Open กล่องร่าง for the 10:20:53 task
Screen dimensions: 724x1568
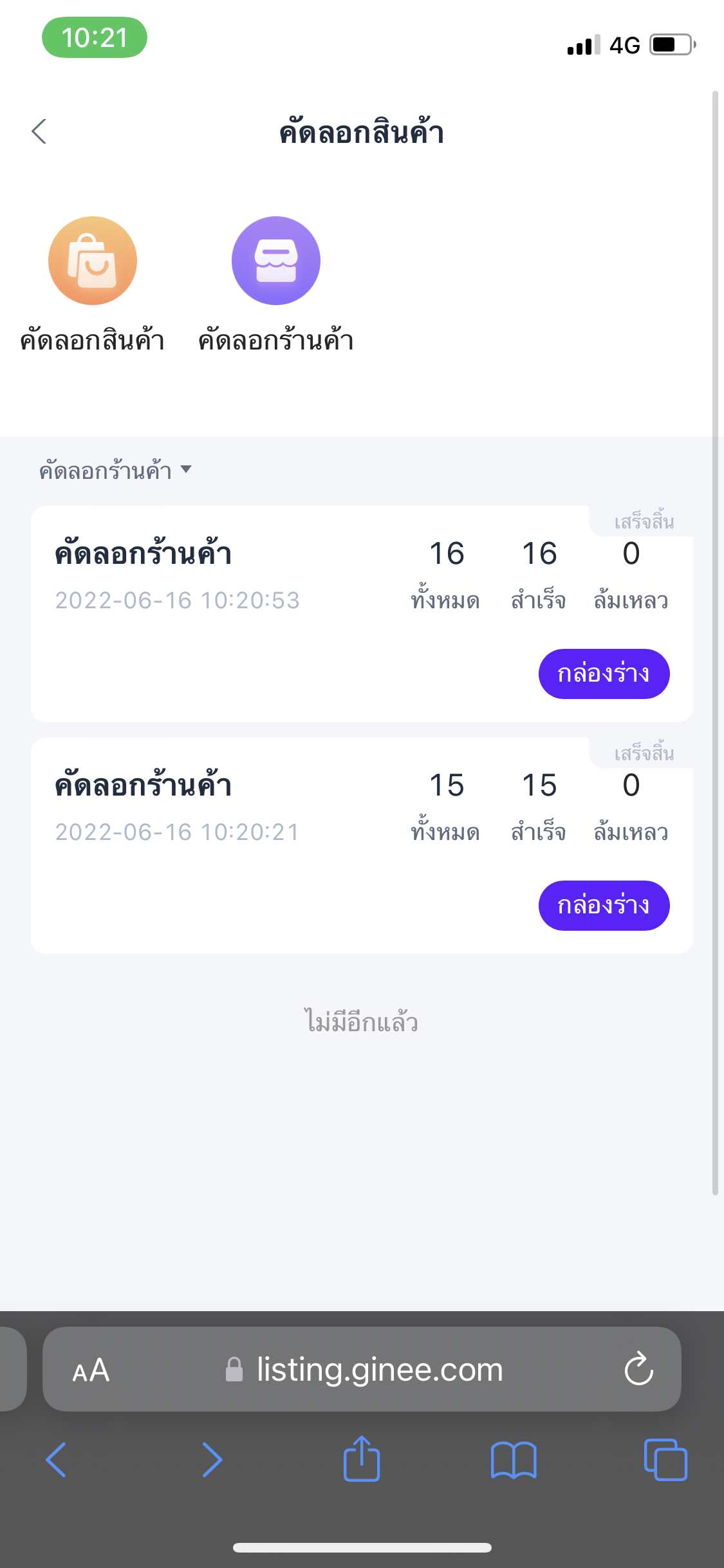click(604, 674)
